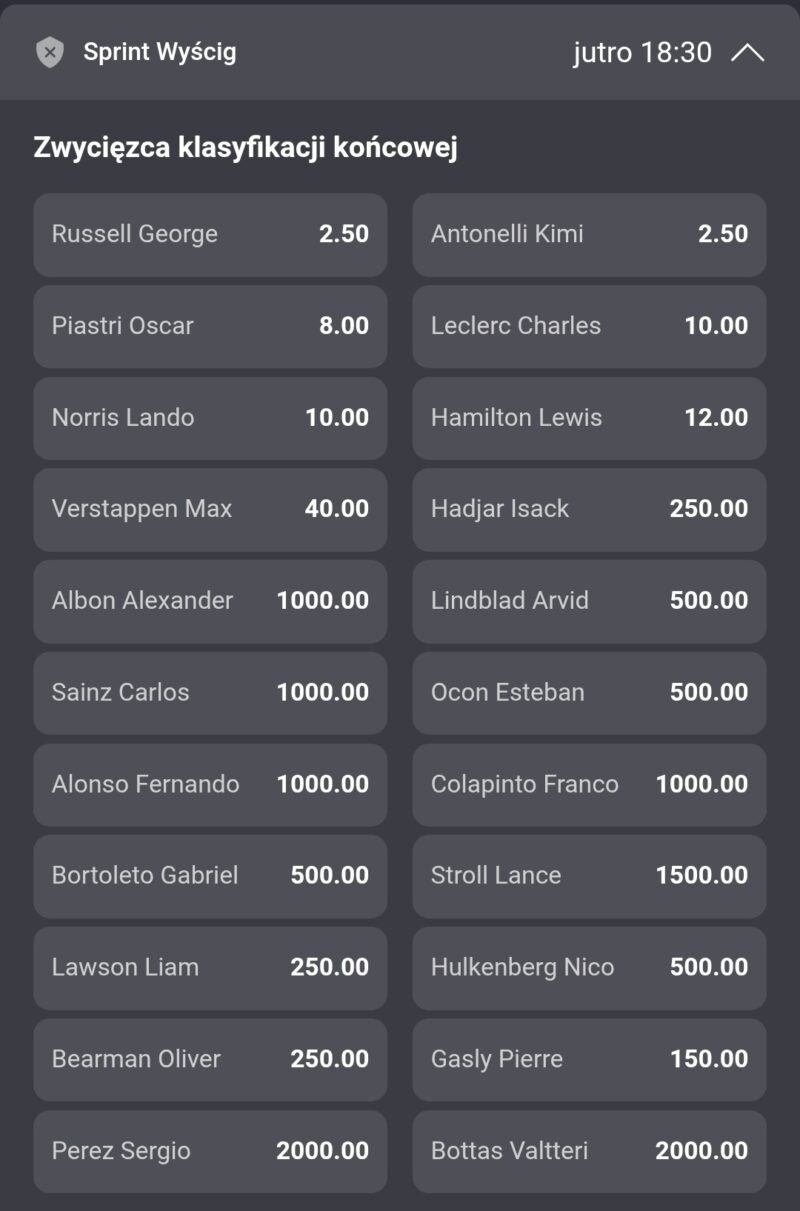Viewport: 800px width, 1211px height.
Task: Choose Piastri Oscar at 8.00
Action: (210, 326)
